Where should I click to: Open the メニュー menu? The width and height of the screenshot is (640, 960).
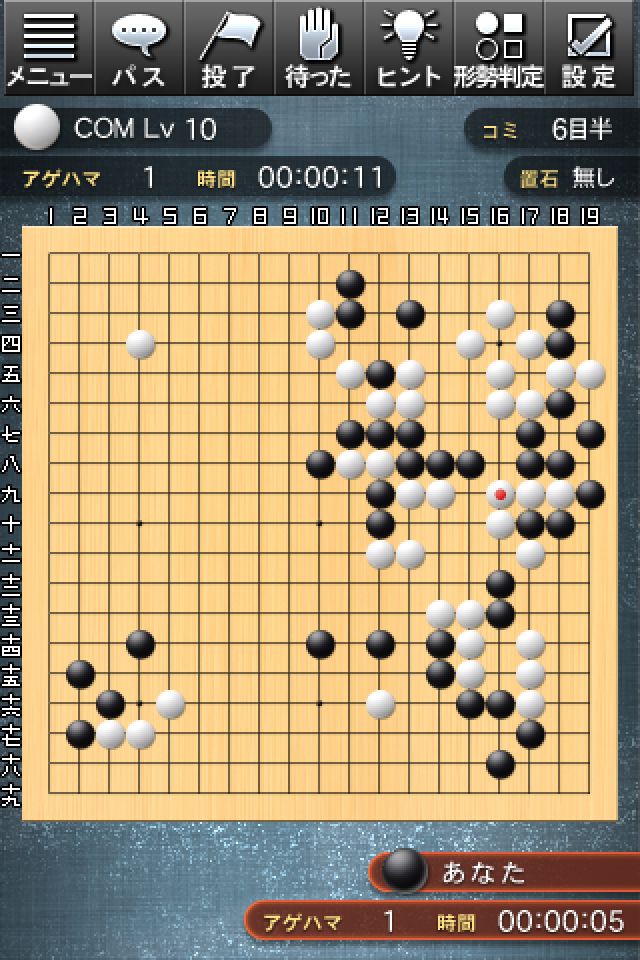47,48
